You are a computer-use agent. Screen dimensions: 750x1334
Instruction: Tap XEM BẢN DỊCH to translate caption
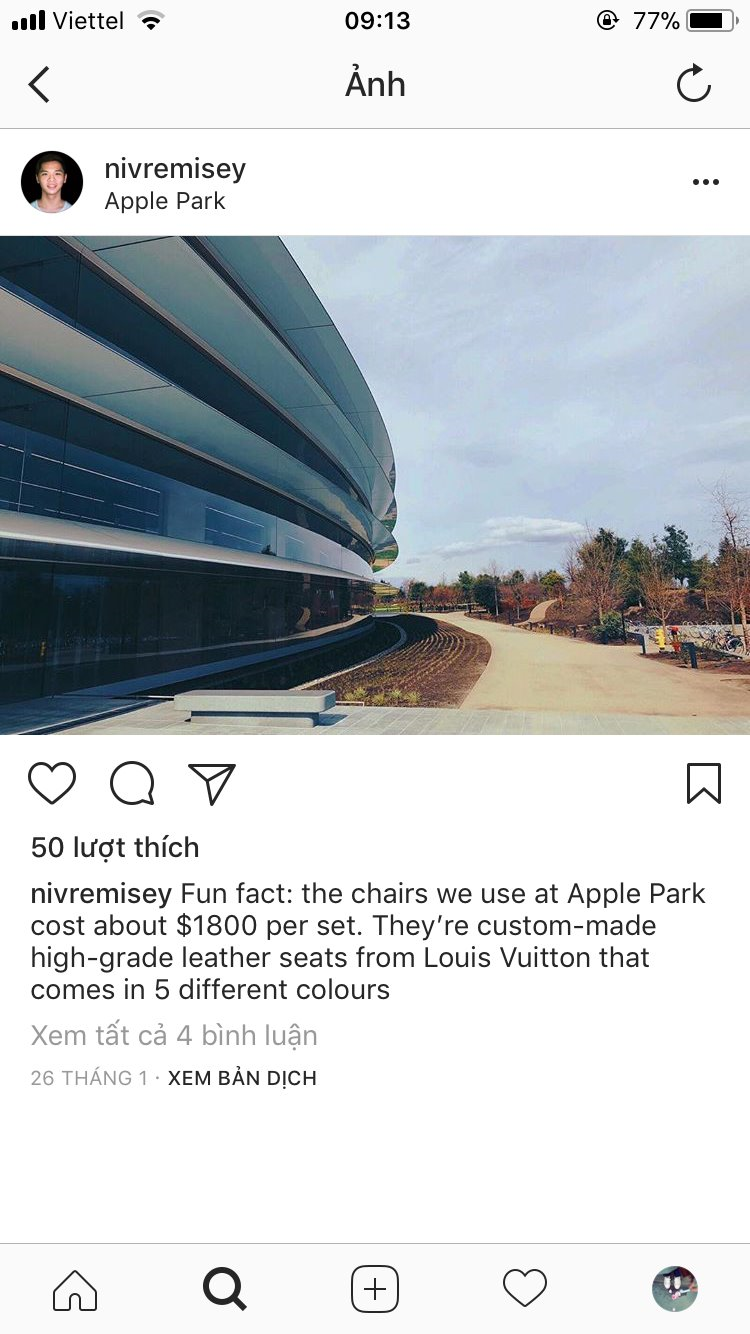[x=242, y=1078]
